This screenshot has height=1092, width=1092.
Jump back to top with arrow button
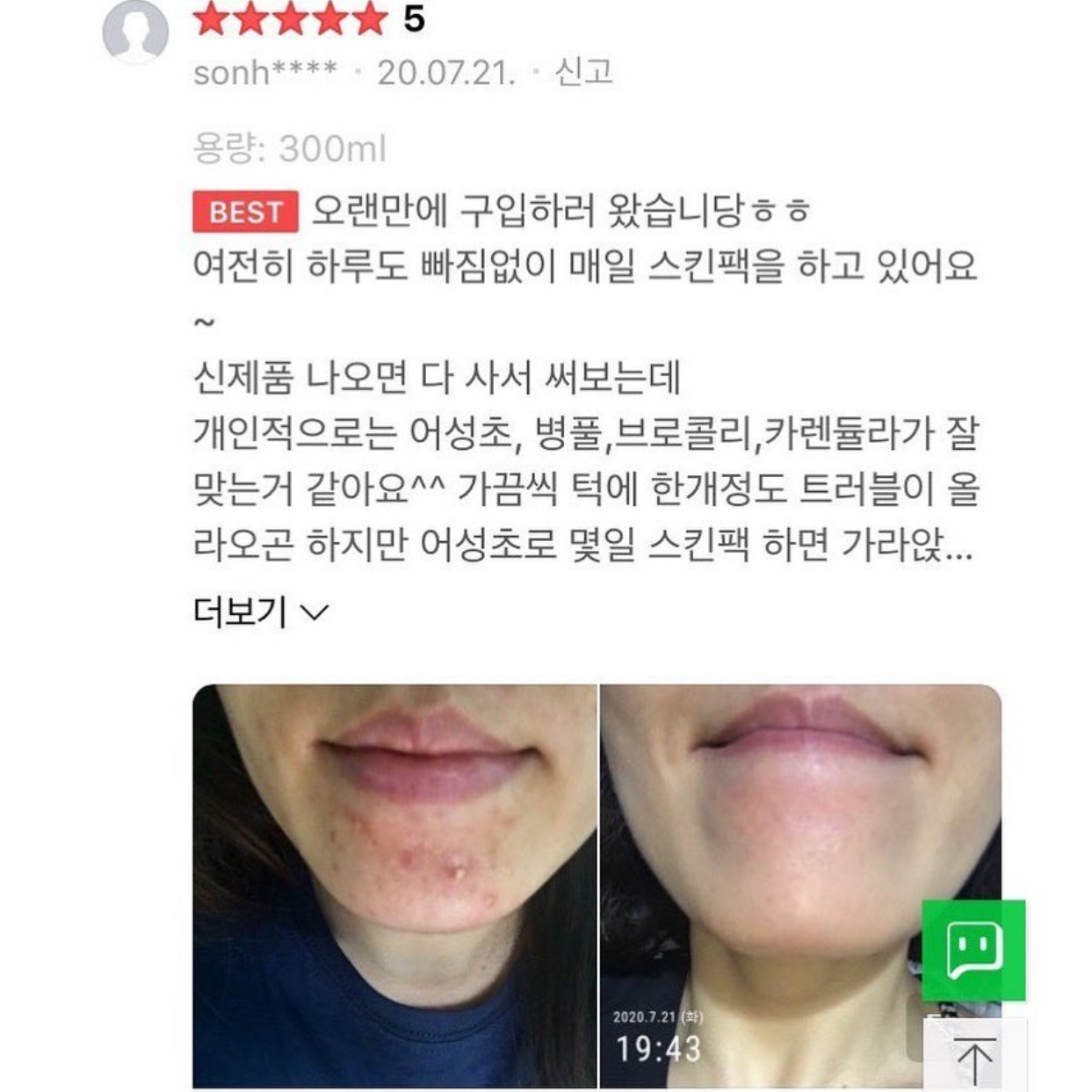973,1058
